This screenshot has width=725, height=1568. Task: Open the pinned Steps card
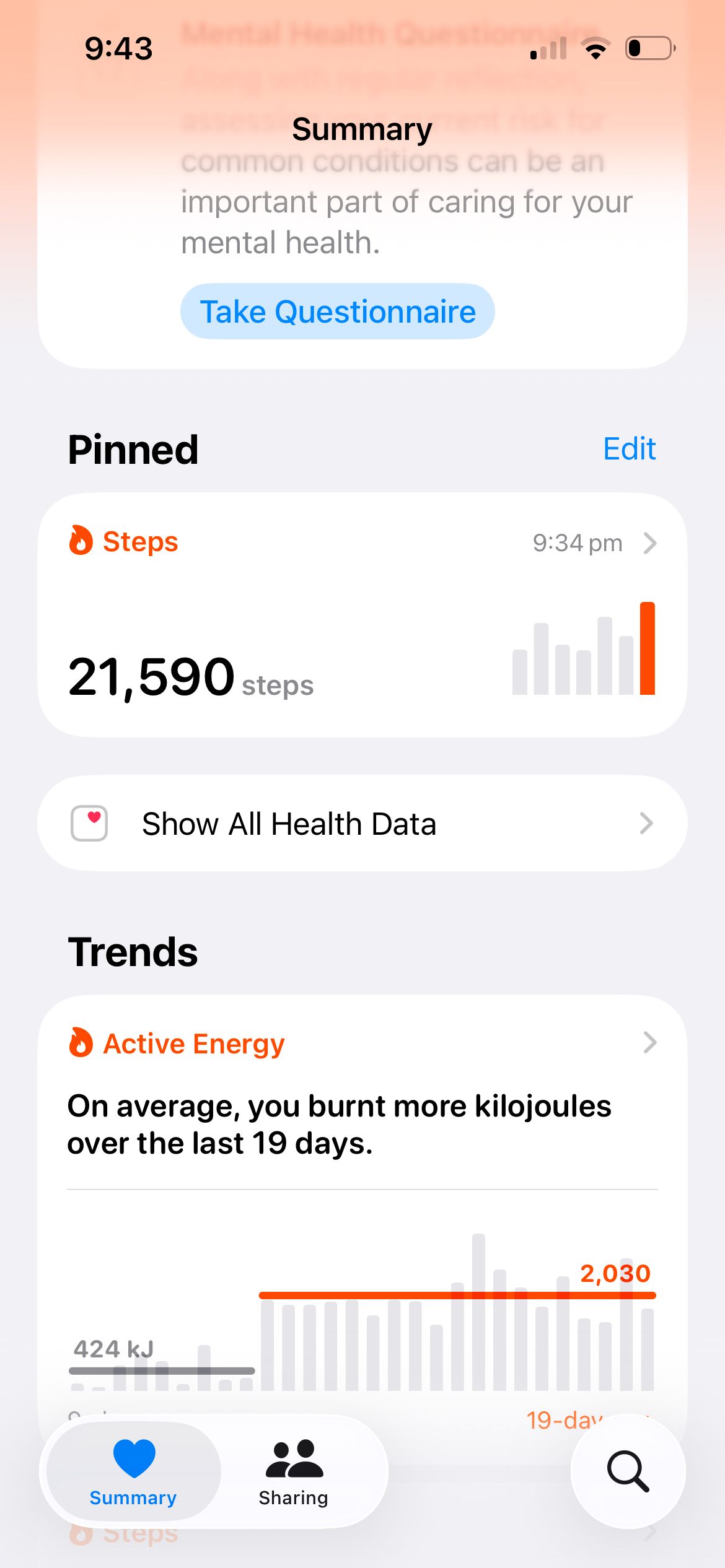coord(362,614)
